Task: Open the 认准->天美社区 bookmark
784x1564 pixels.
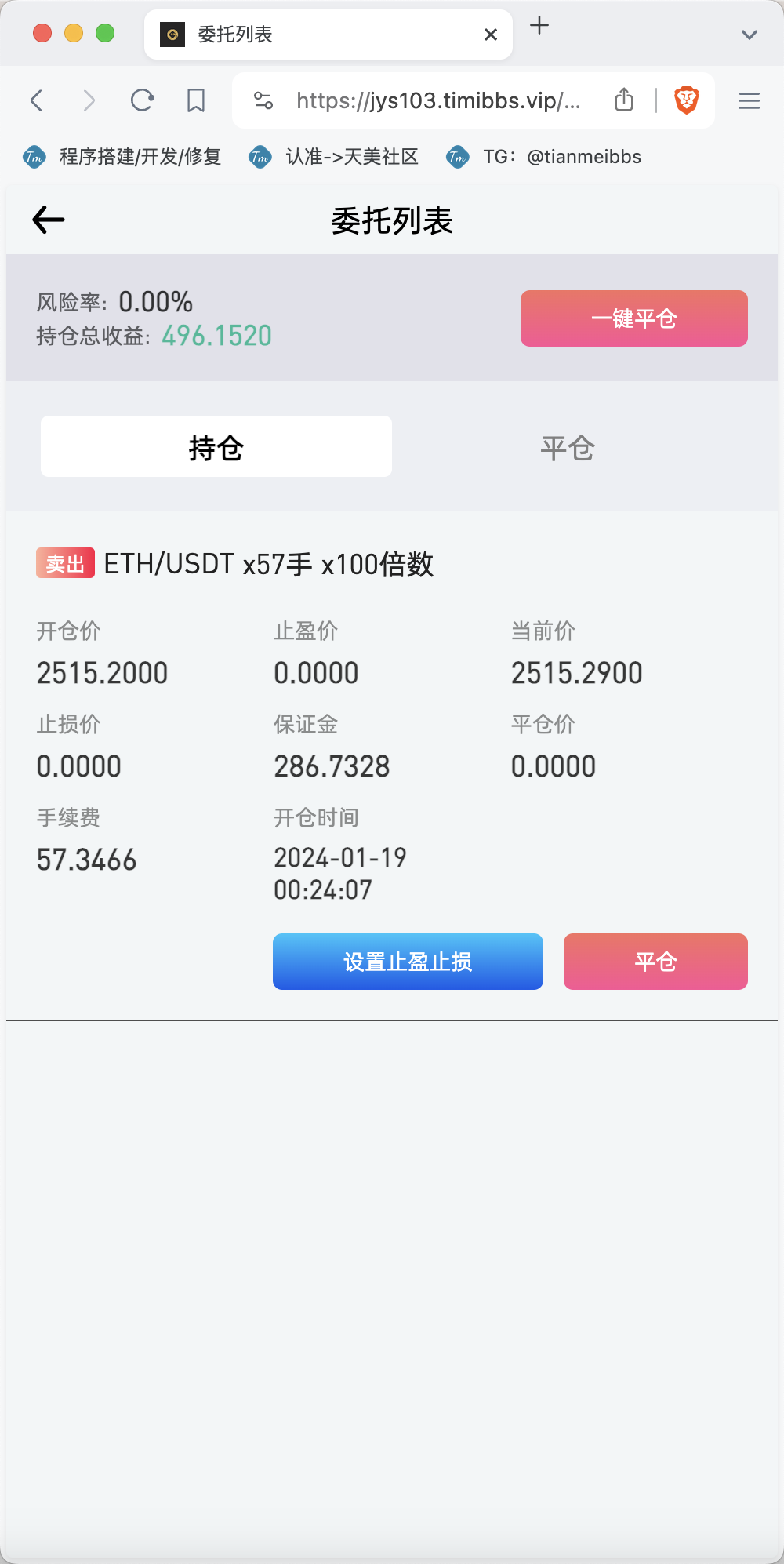Action: tap(333, 157)
